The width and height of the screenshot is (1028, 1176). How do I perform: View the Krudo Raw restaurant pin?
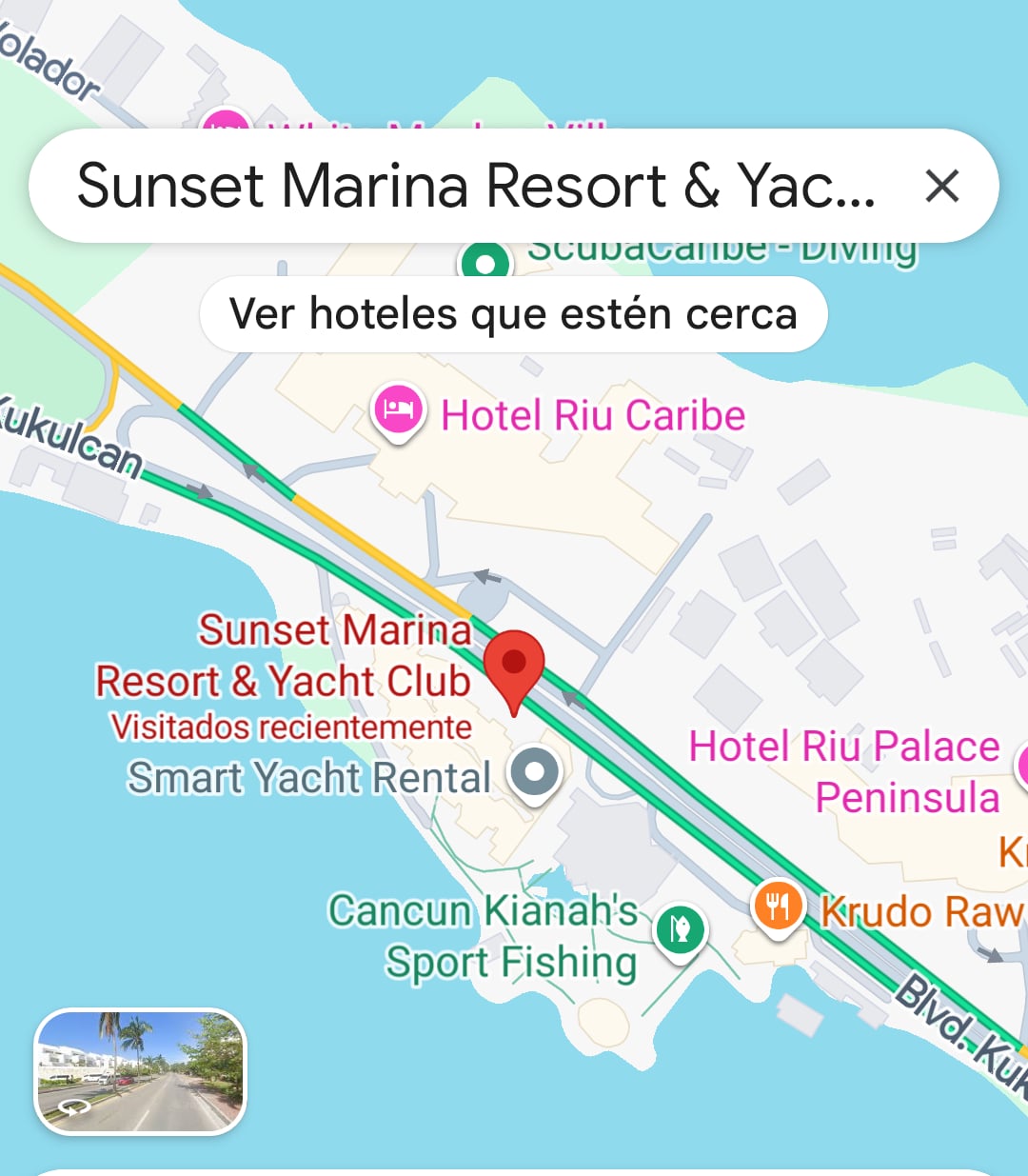tap(778, 906)
